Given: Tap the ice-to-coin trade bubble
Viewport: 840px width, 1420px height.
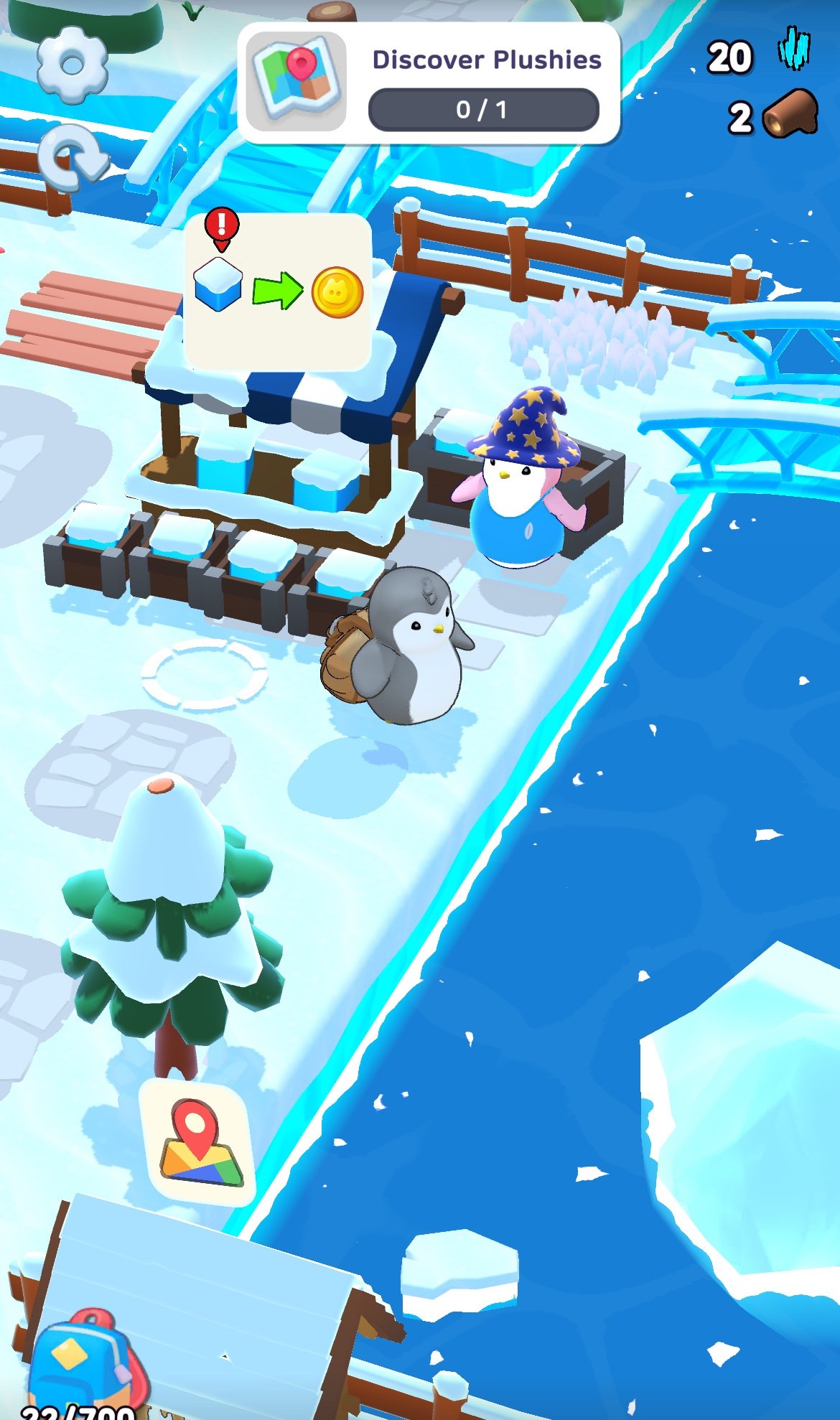Looking at the screenshot, I should point(278,292).
